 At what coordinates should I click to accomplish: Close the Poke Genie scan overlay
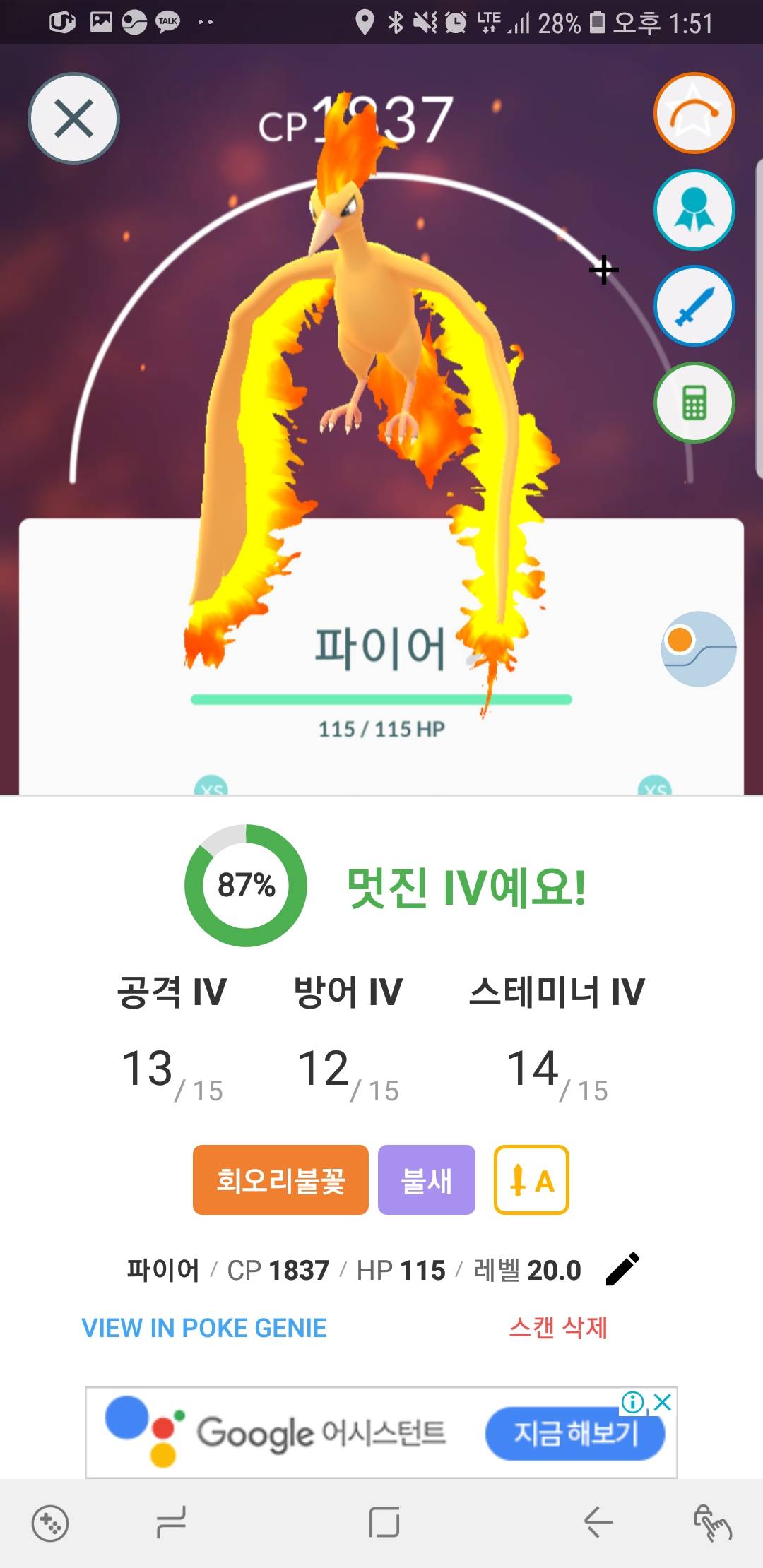(73, 118)
